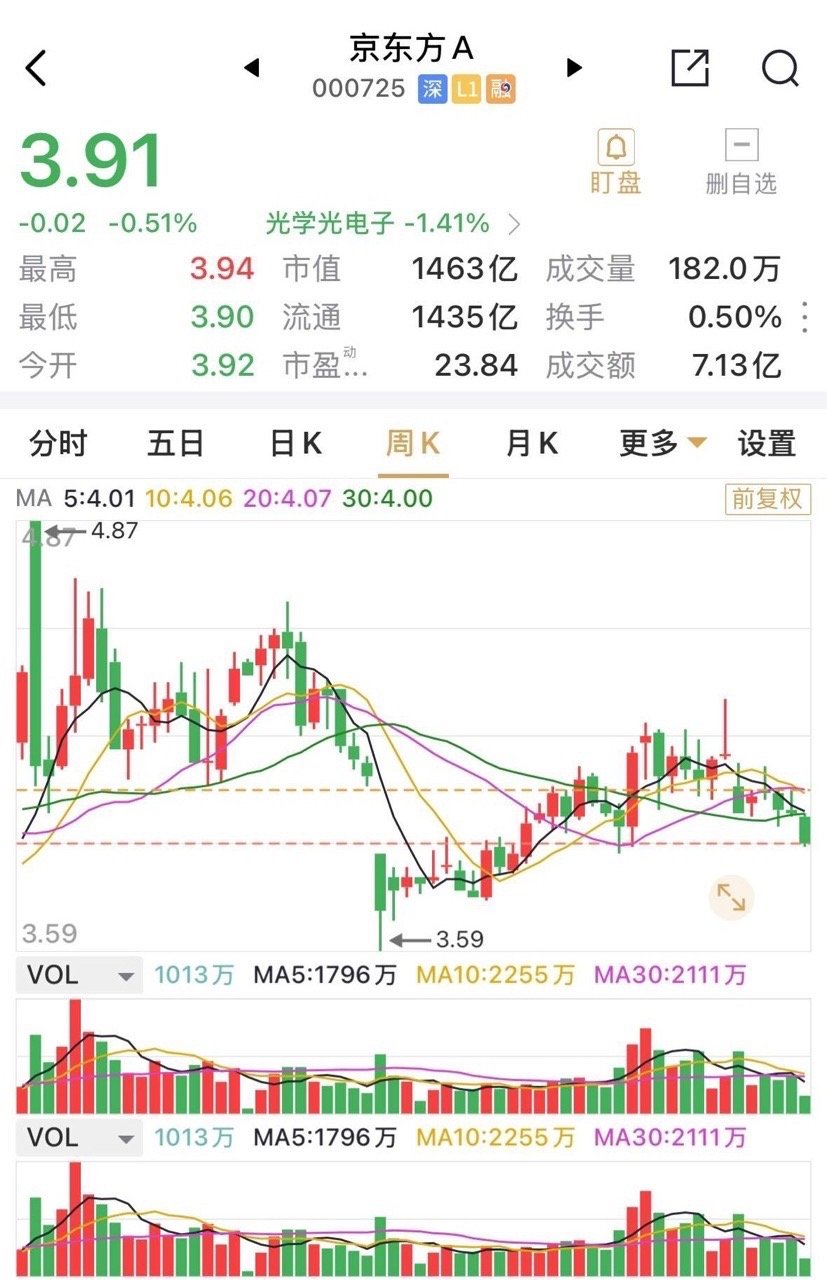The image size is (827, 1280).
Task: Open the share icon in the header
Action: [690, 67]
